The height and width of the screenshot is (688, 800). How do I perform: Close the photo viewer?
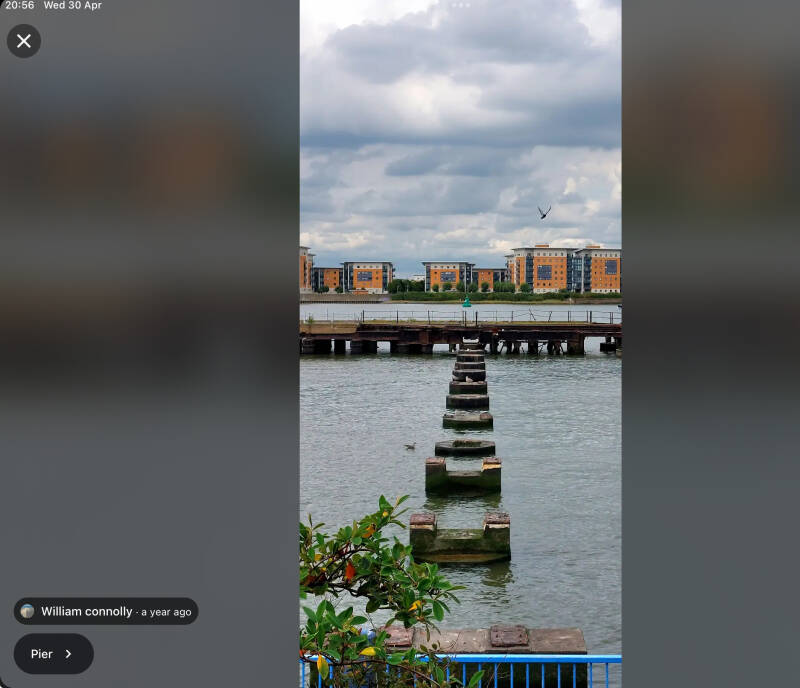point(24,41)
